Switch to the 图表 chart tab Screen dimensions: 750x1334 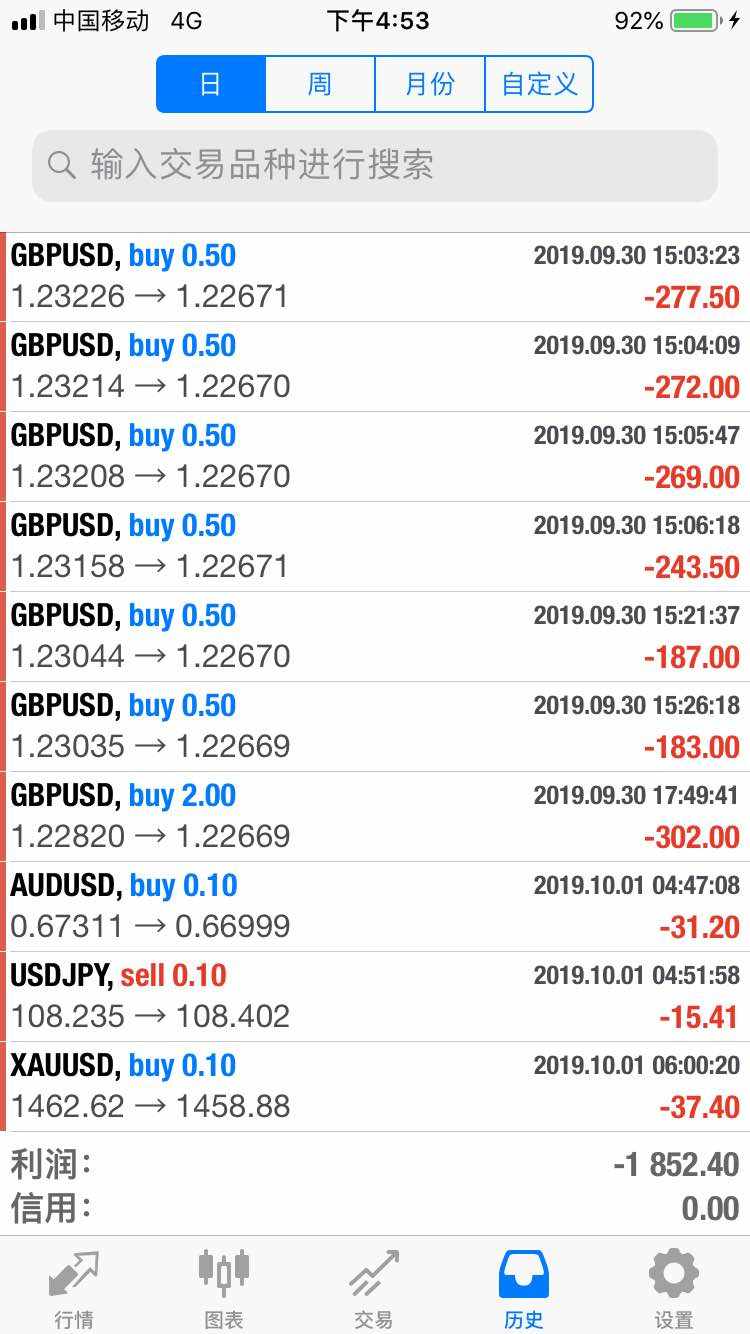pyautogui.click(x=224, y=1288)
